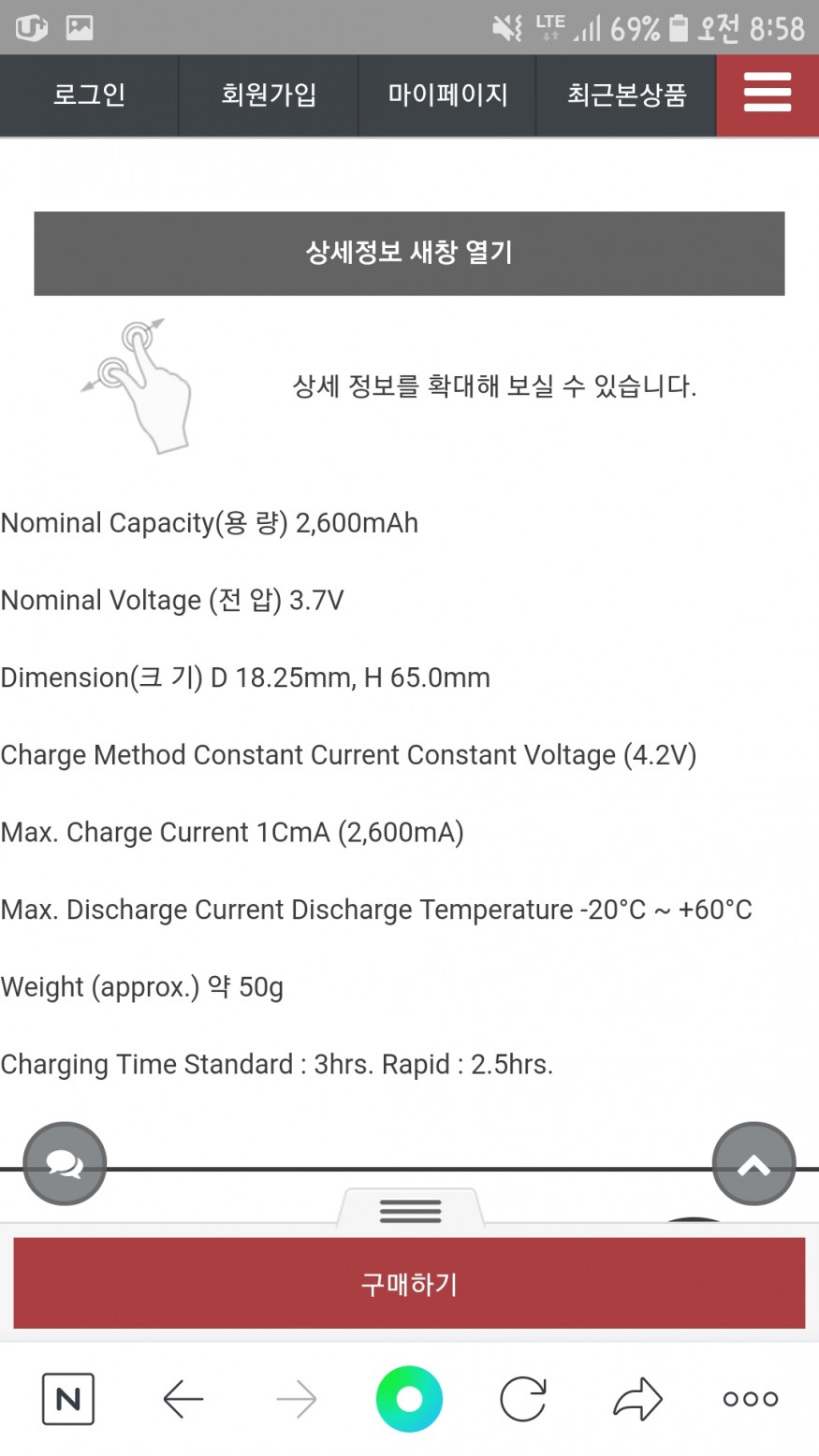The image size is (819, 1456).
Task: Open the 회원가입 sign-up page
Action: [x=269, y=95]
